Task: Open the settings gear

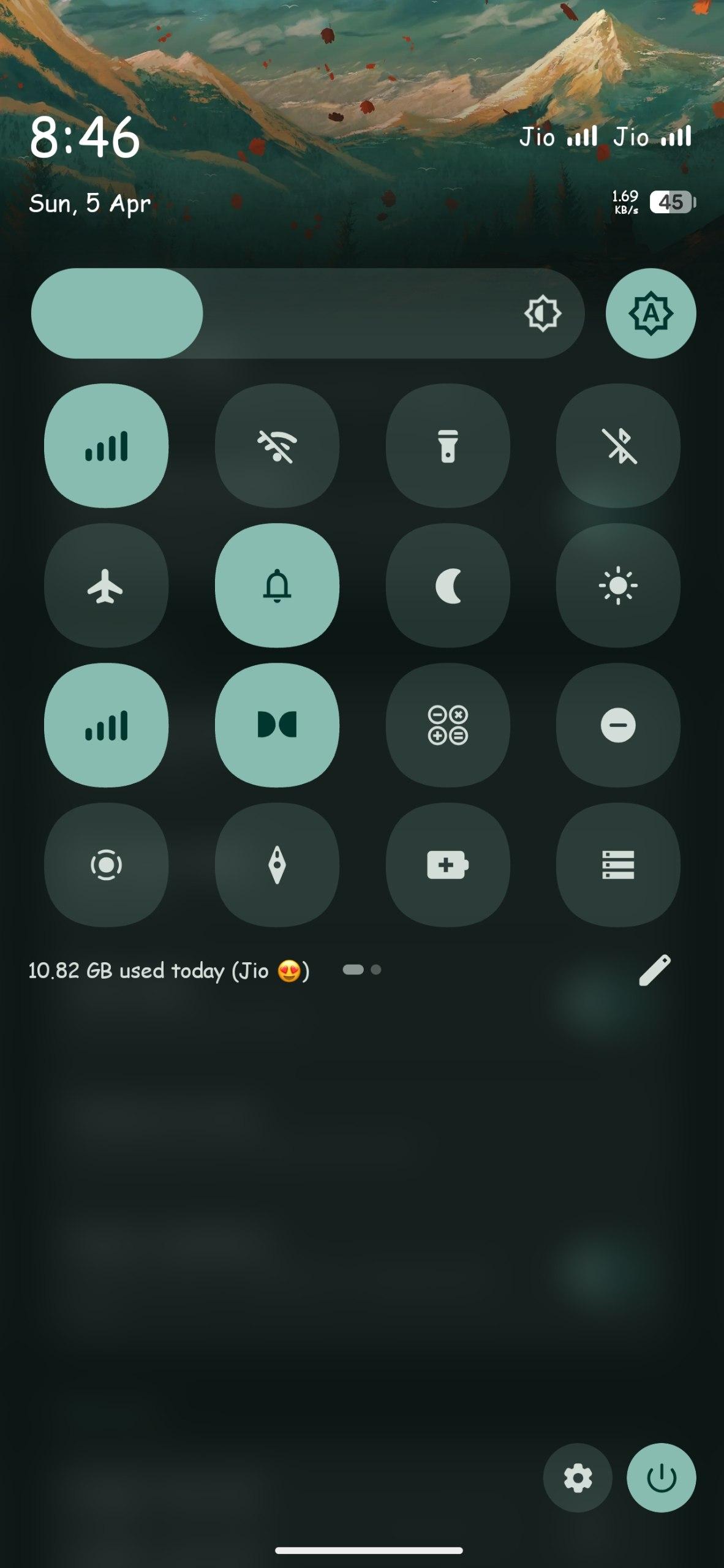Action: (578, 1479)
